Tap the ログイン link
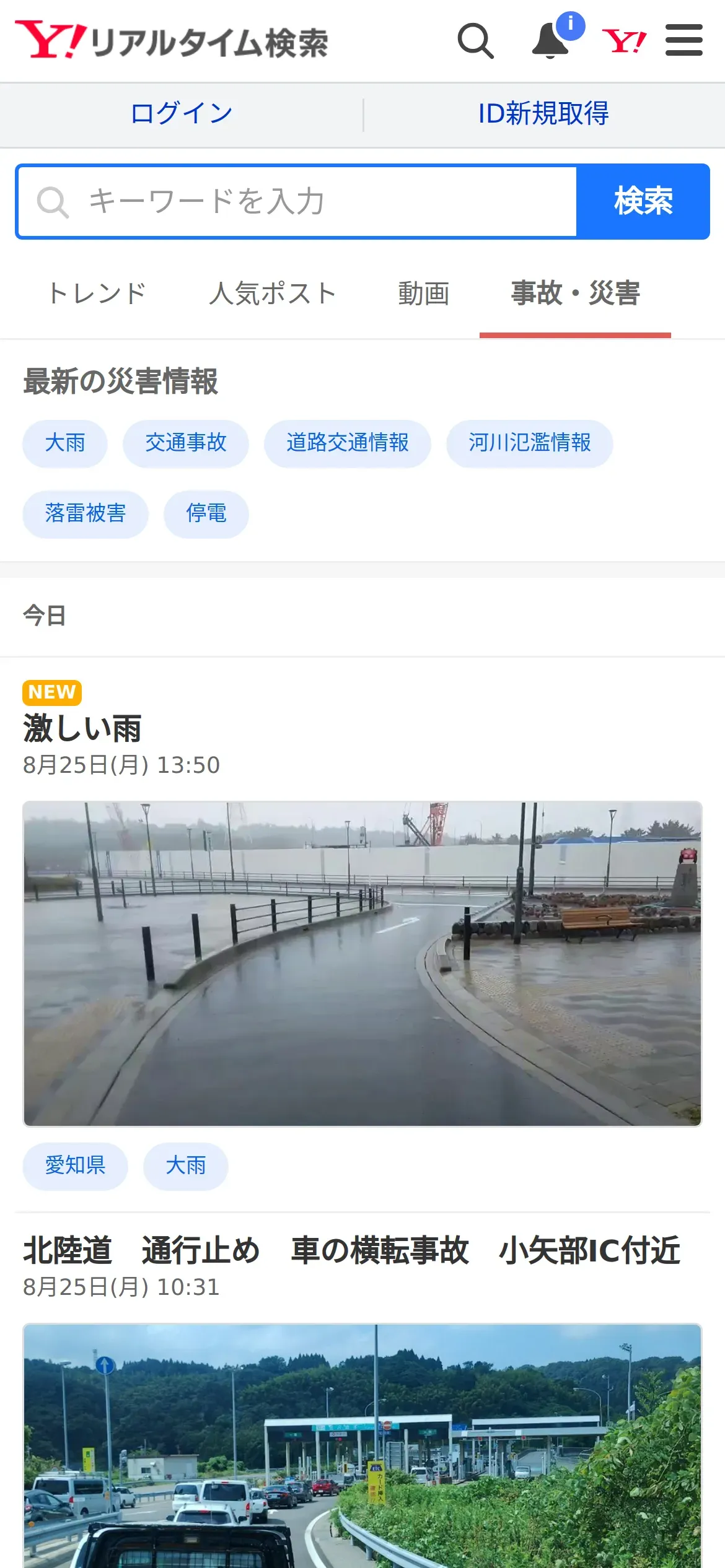This screenshot has width=725, height=1568. point(182,113)
